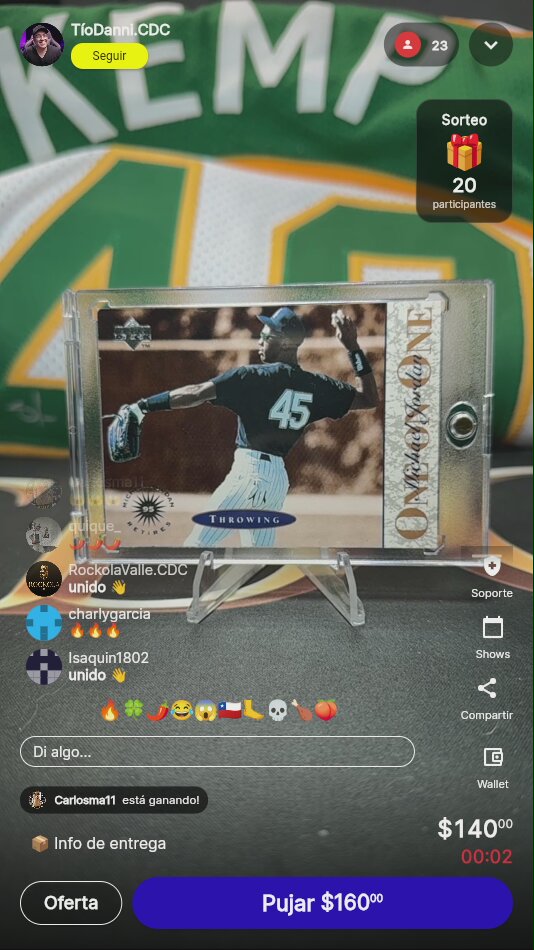Open RockolaValle.CDC's profile from chat
The height and width of the screenshot is (950, 534).
44,579
